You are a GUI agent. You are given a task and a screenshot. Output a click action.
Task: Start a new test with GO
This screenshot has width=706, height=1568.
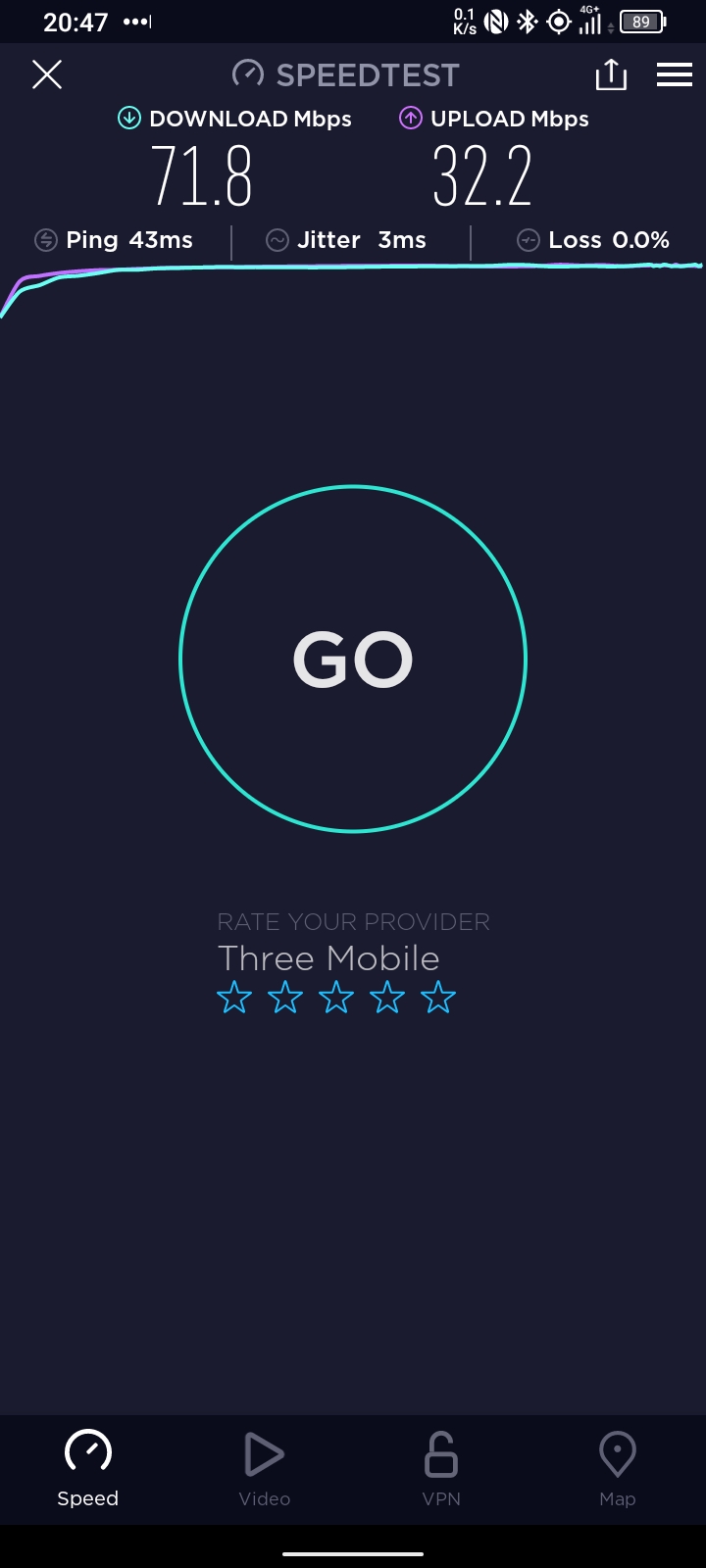point(353,659)
